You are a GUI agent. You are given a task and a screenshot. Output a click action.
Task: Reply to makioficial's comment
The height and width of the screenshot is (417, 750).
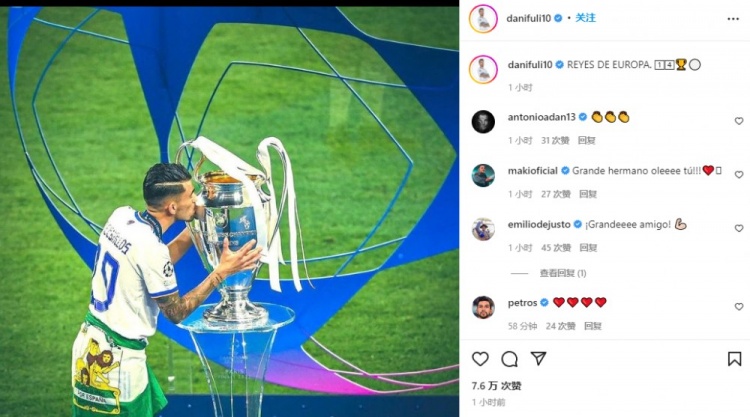pos(588,194)
